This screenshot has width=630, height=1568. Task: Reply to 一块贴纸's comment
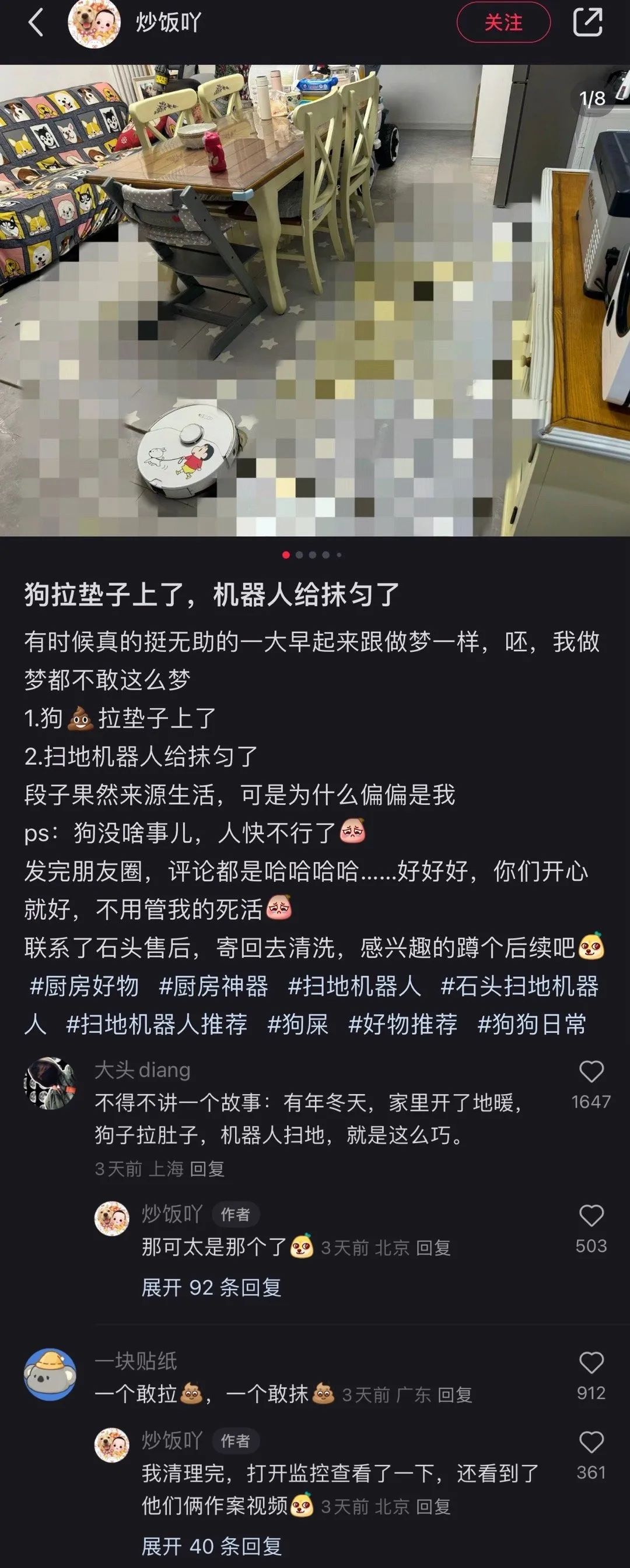tap(454, 1394)
